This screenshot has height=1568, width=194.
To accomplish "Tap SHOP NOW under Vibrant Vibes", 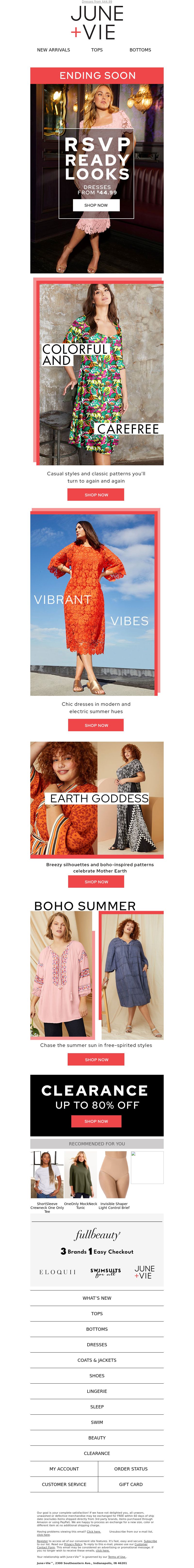I will click(96, 725).
